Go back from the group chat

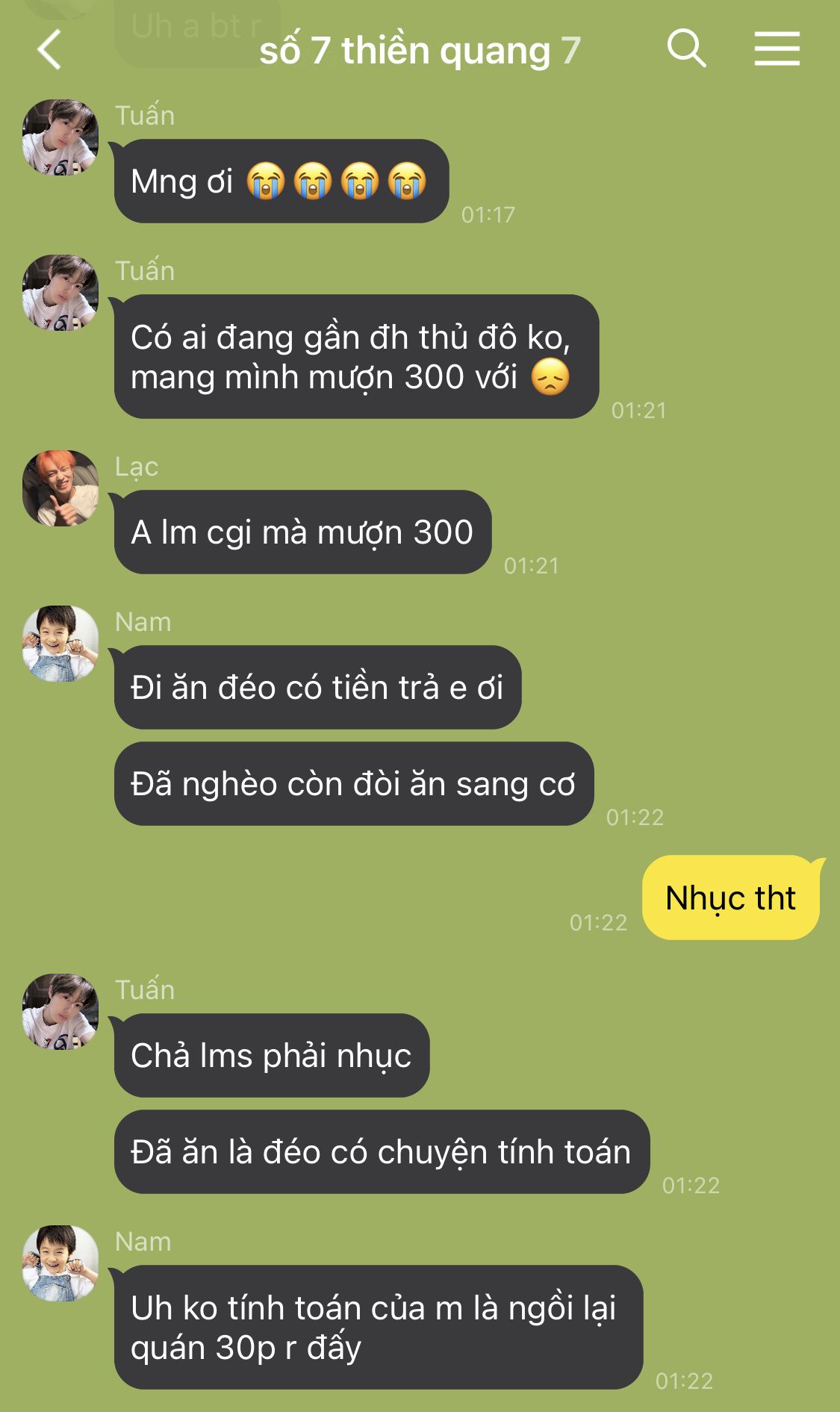(49, 50)
